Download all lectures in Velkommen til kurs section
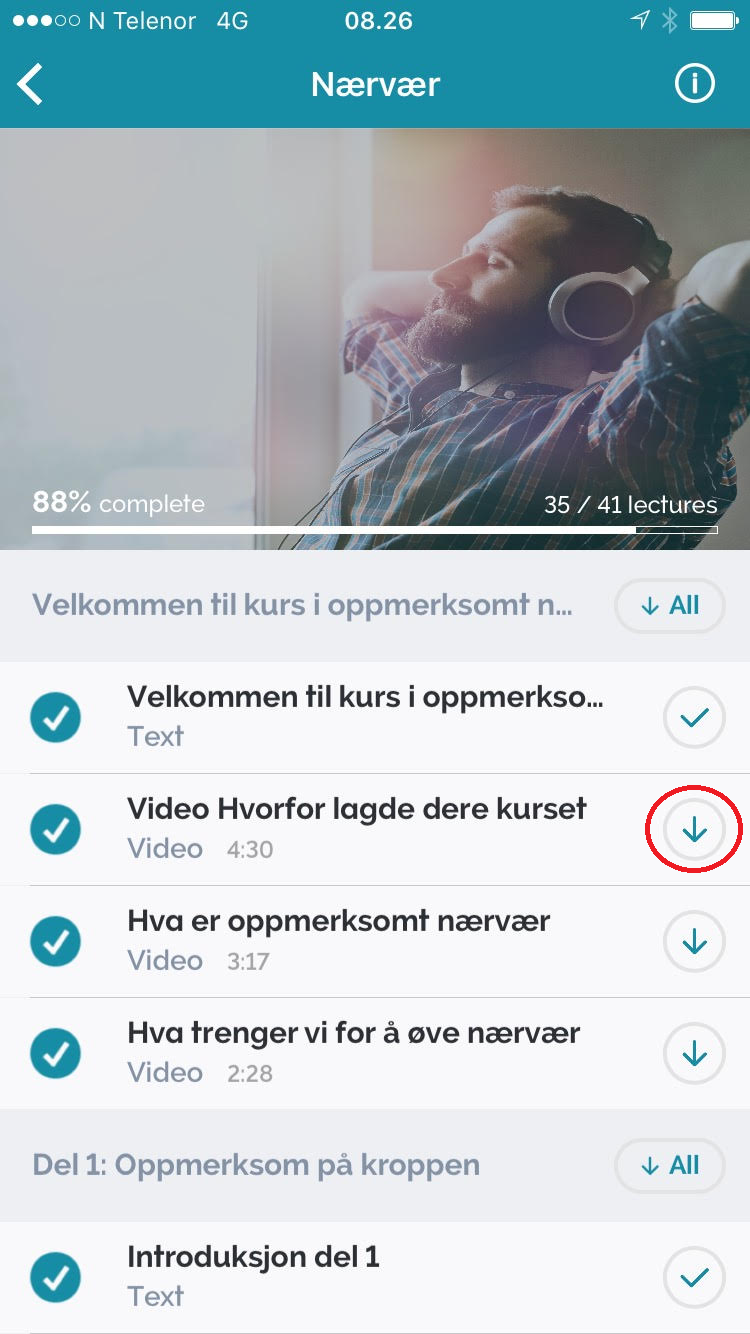Screen dimensions: 750x1334 click(670, 605)
